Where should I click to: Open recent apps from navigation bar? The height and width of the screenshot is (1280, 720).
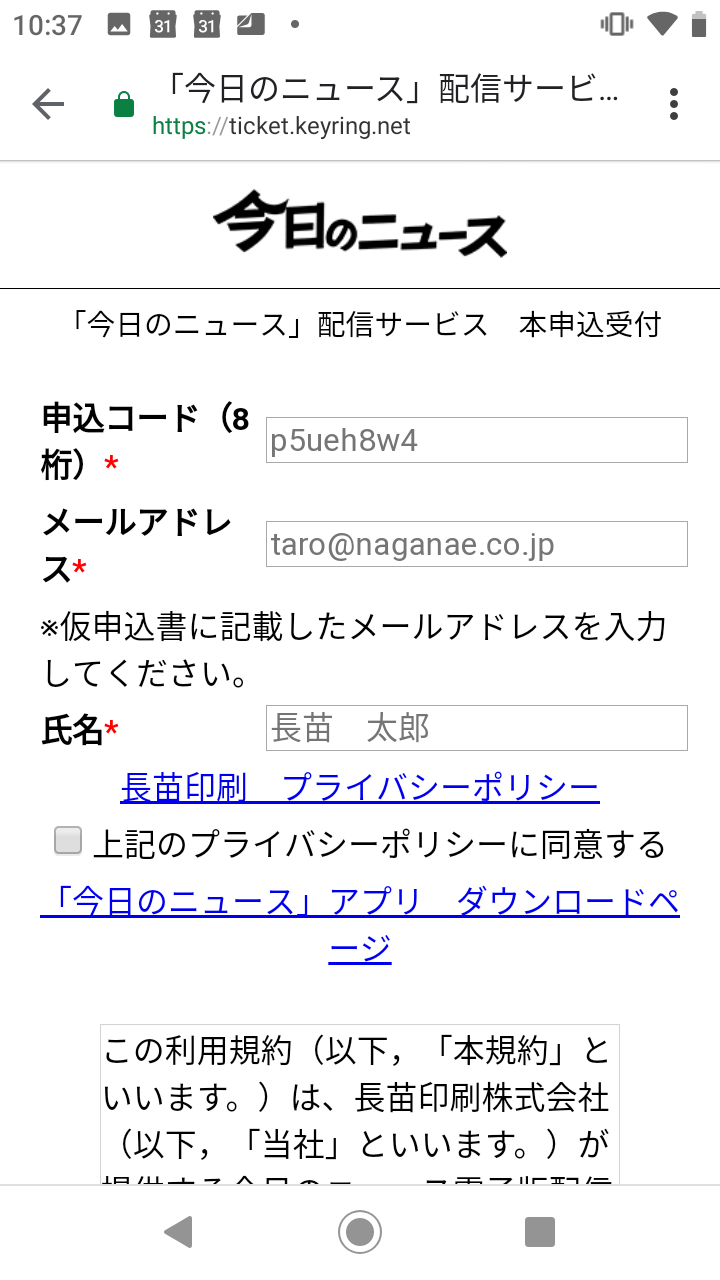(540, 1231)
